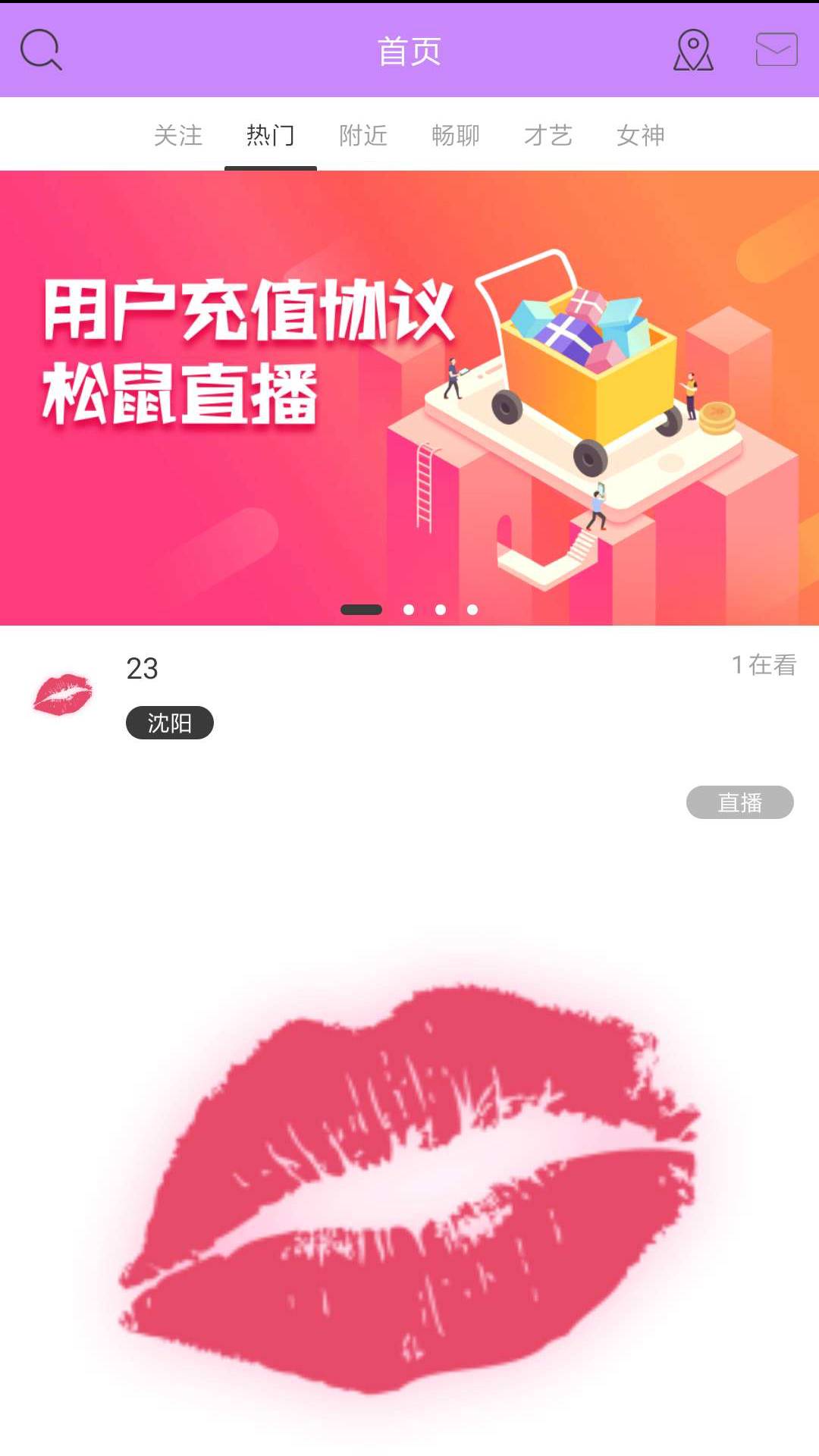Image resolution: width=819 pixels, height=1456 pixels.
Task: Go to the 畅聊 tab
Action: (456, 136)
